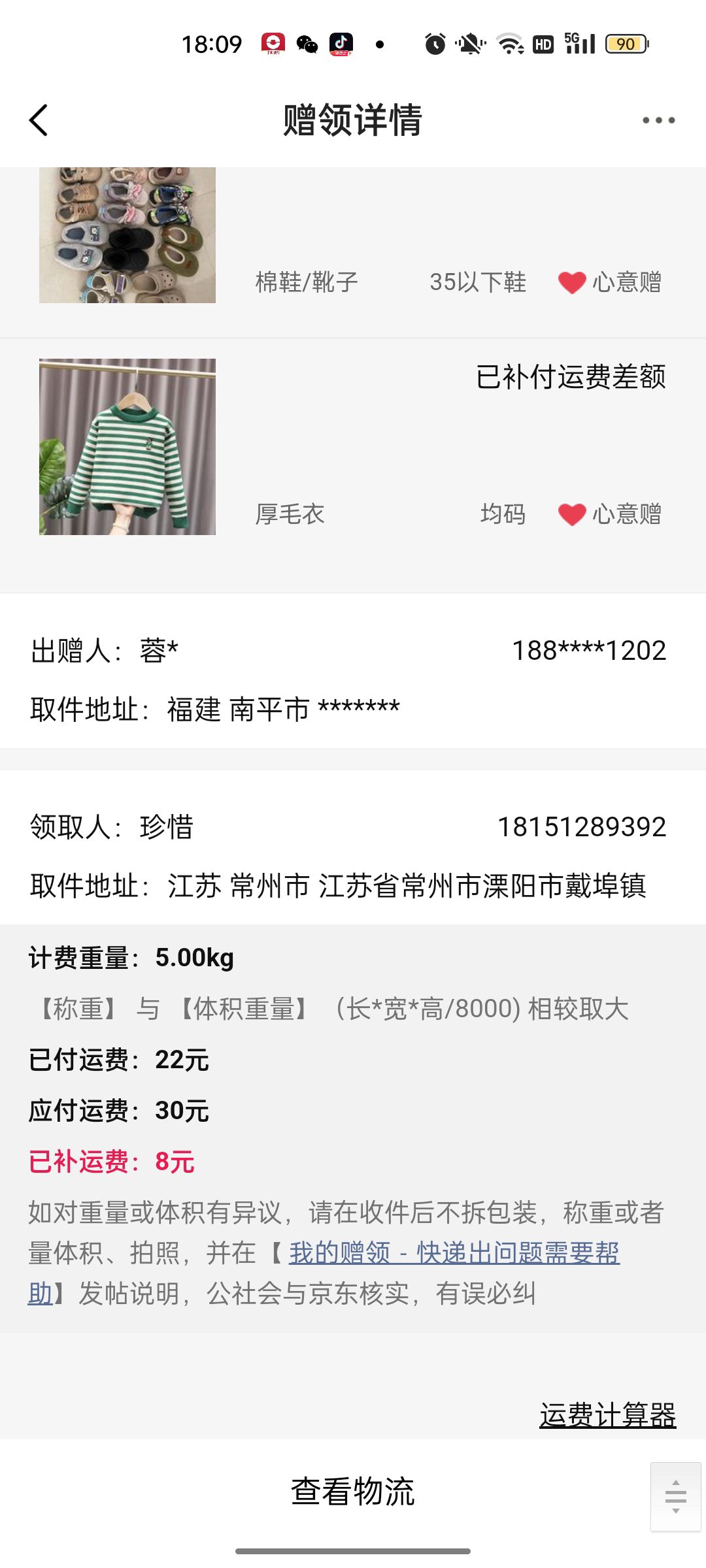The height and width of the screenshot is (1568, 706).
Task: Open the three-dot overflow menu
Action: 658,120
